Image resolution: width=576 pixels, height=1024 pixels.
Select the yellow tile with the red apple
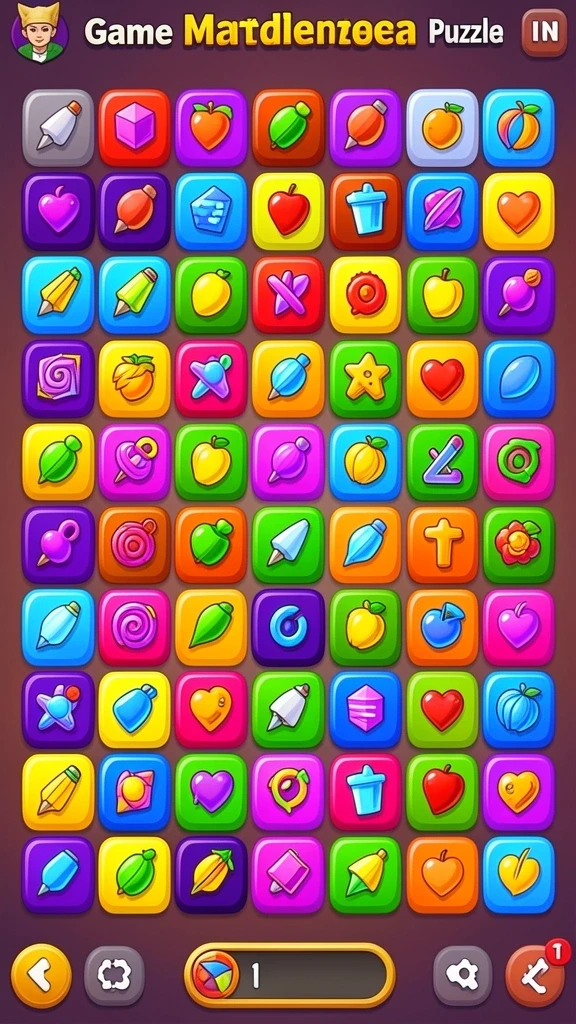coord(288,211)
